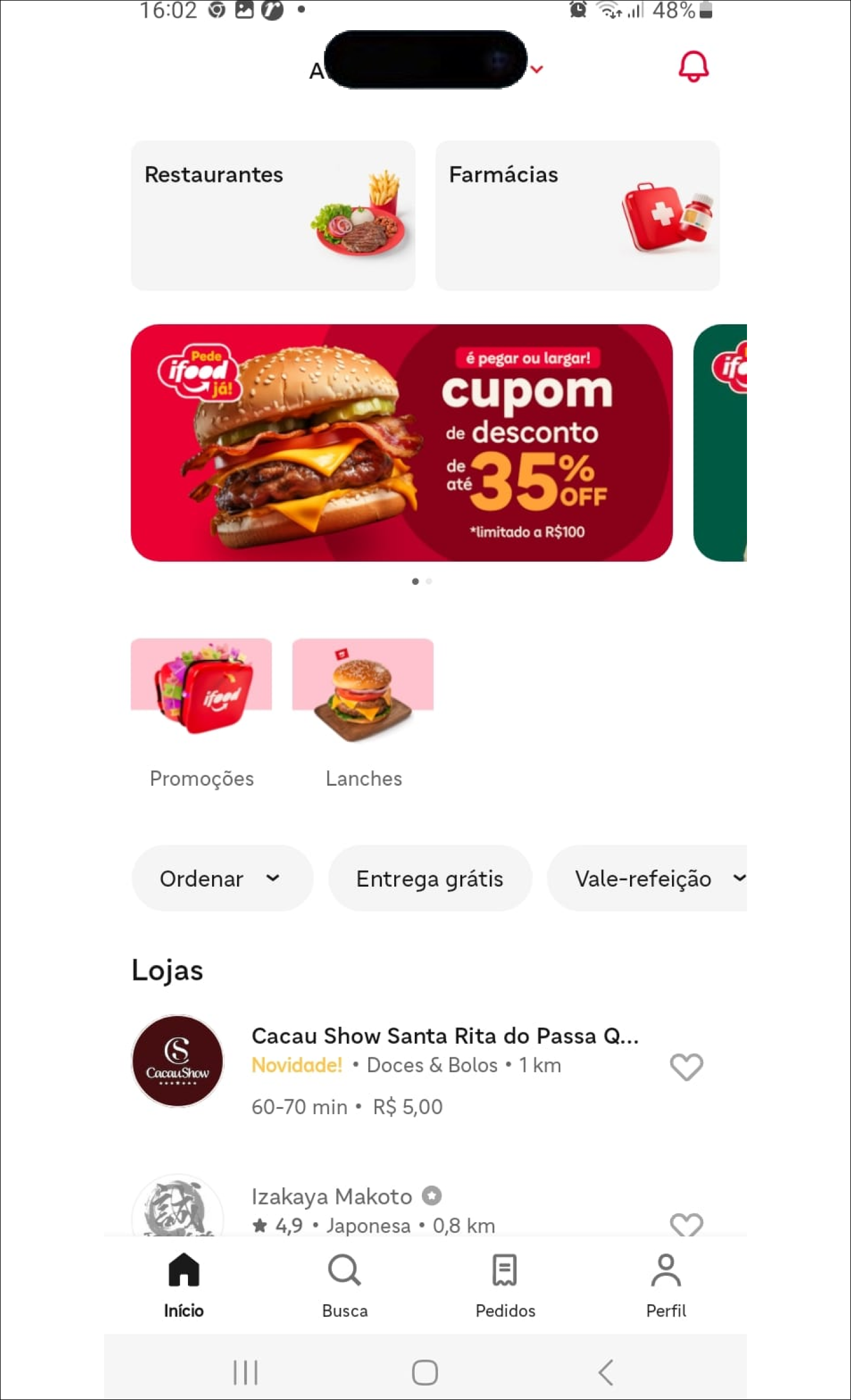Expand the delivery address dropdown
This screenshot has width=851, height=1400.
pos(537,70)
